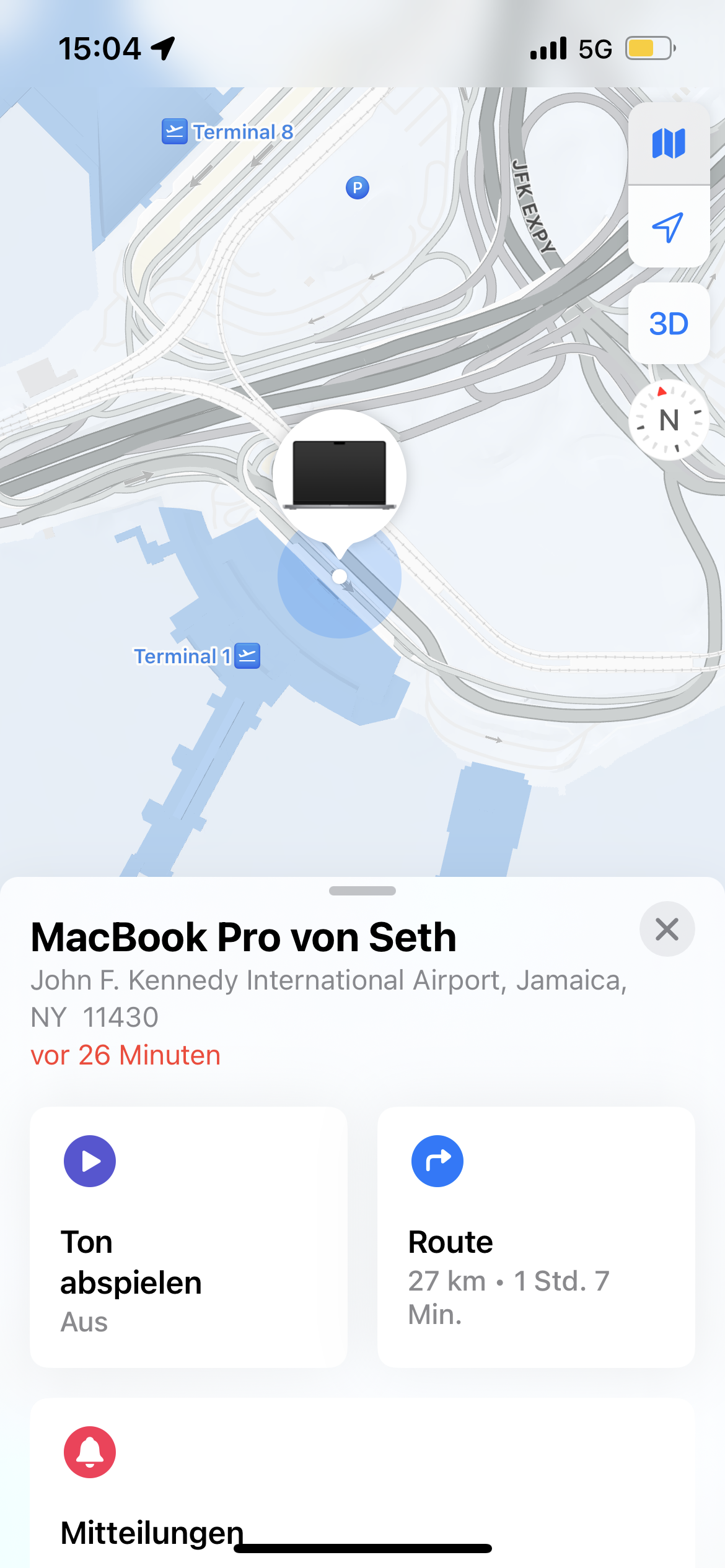
Task: Open the map mode selector icon
Action: 669,144
